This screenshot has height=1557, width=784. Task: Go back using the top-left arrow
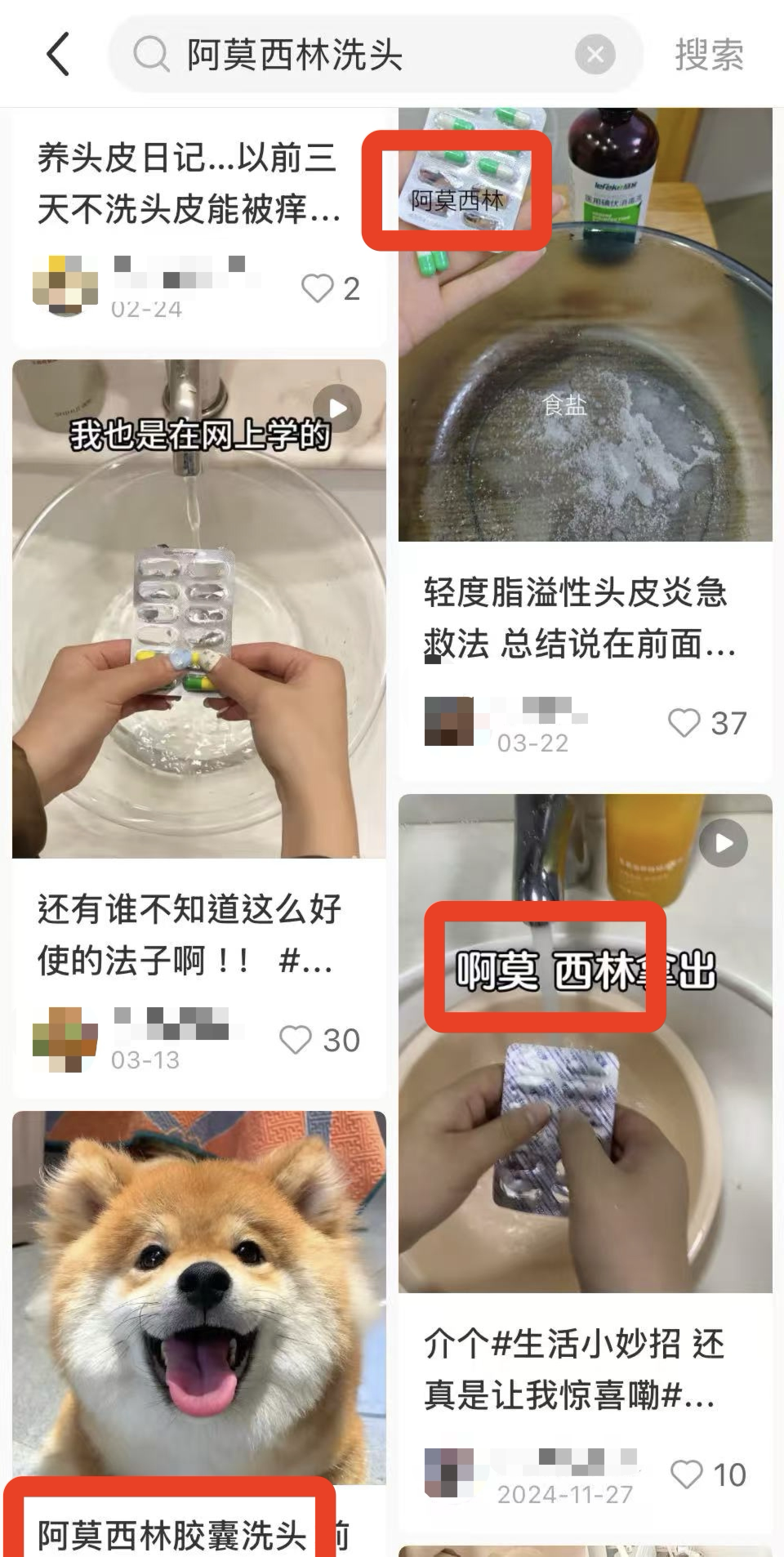tap(59, 55)
